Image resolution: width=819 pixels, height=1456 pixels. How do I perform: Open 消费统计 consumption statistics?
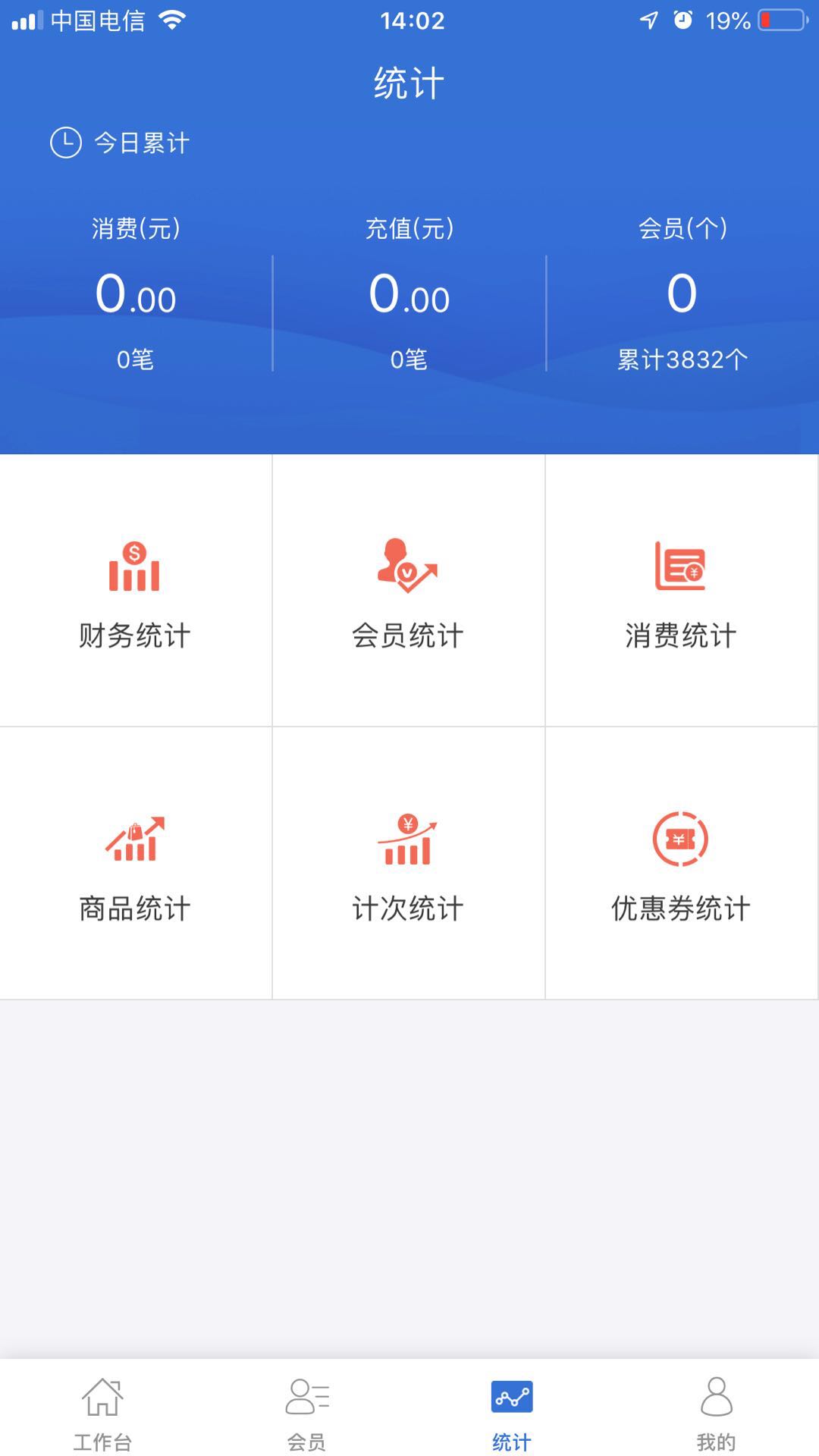(681, 591)
